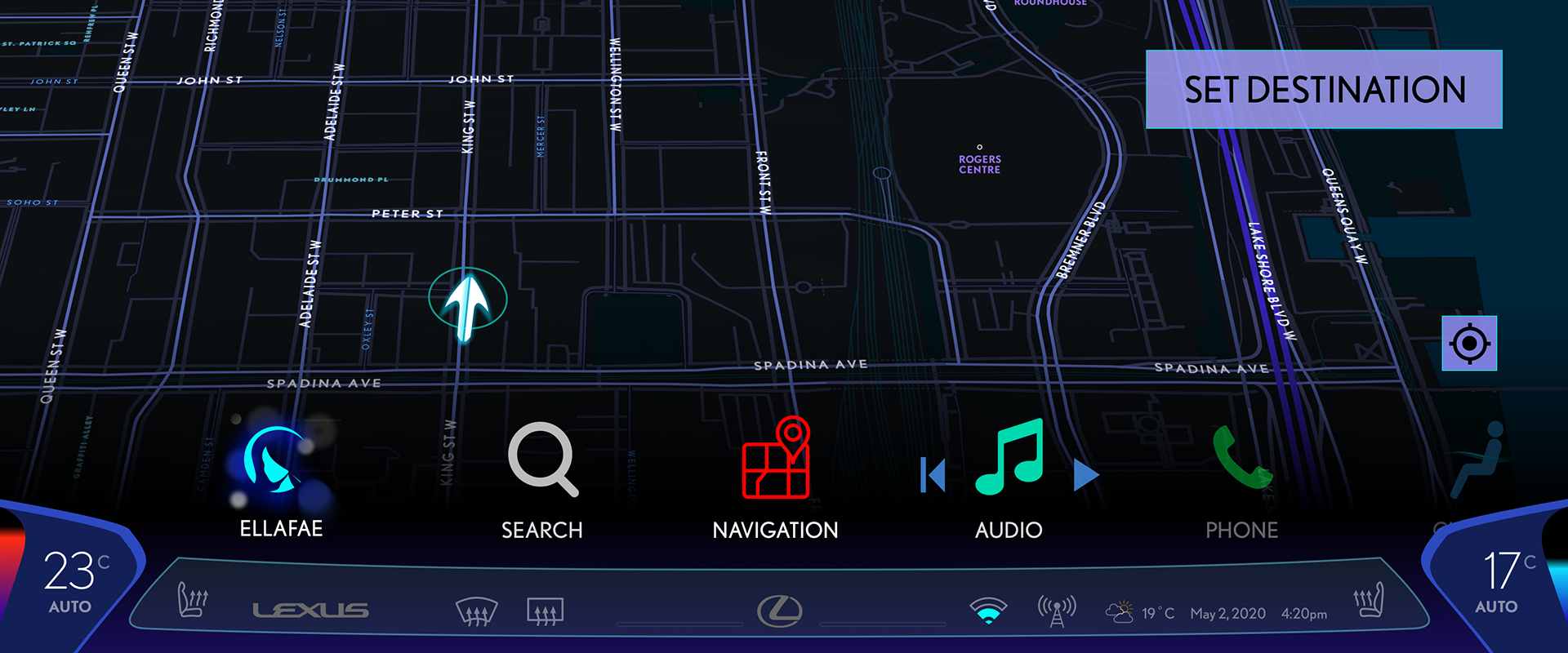Adjust passenger temperature at 17 C
This screenshot has height=653, width=1568.
(x=1501, y=581)
